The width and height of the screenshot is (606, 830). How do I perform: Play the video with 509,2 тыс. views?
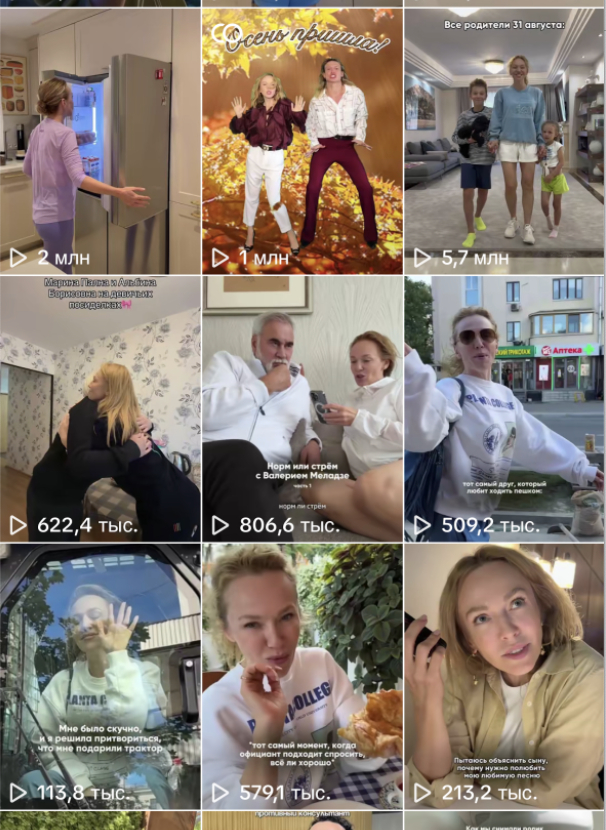pos(504,408)
